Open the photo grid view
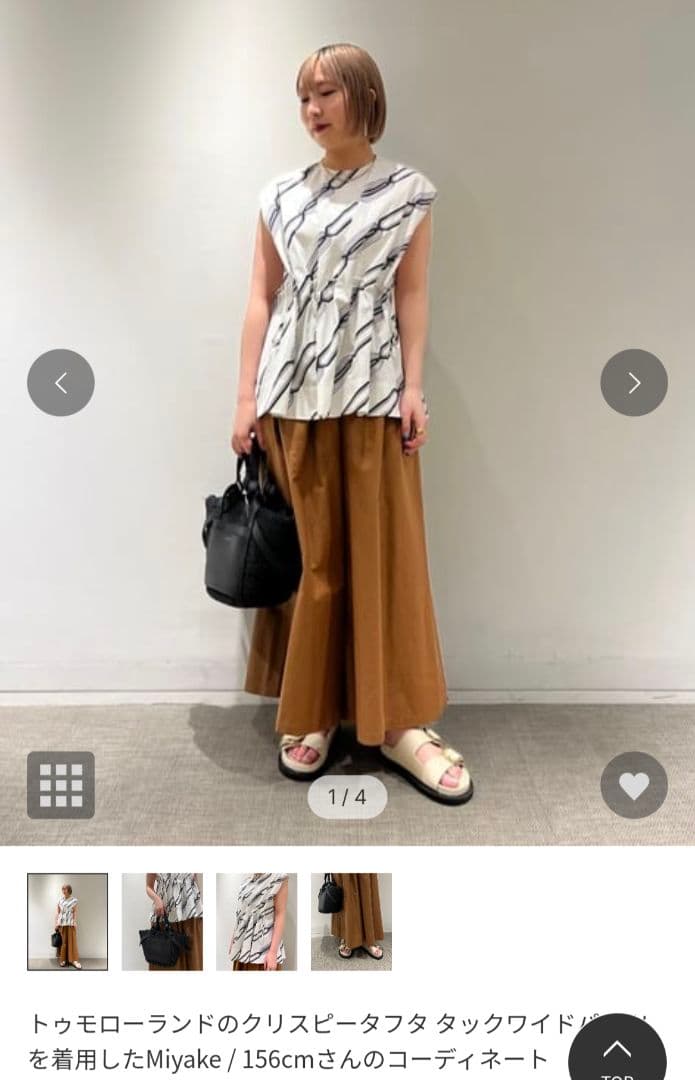The width and height of the screenshot is (695, 1080). point(61,785)
